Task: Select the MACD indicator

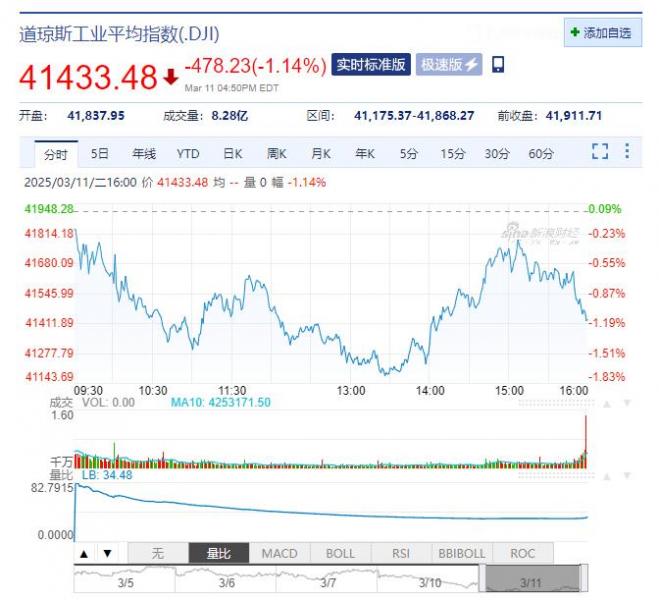Action: [x=279, y=553]
